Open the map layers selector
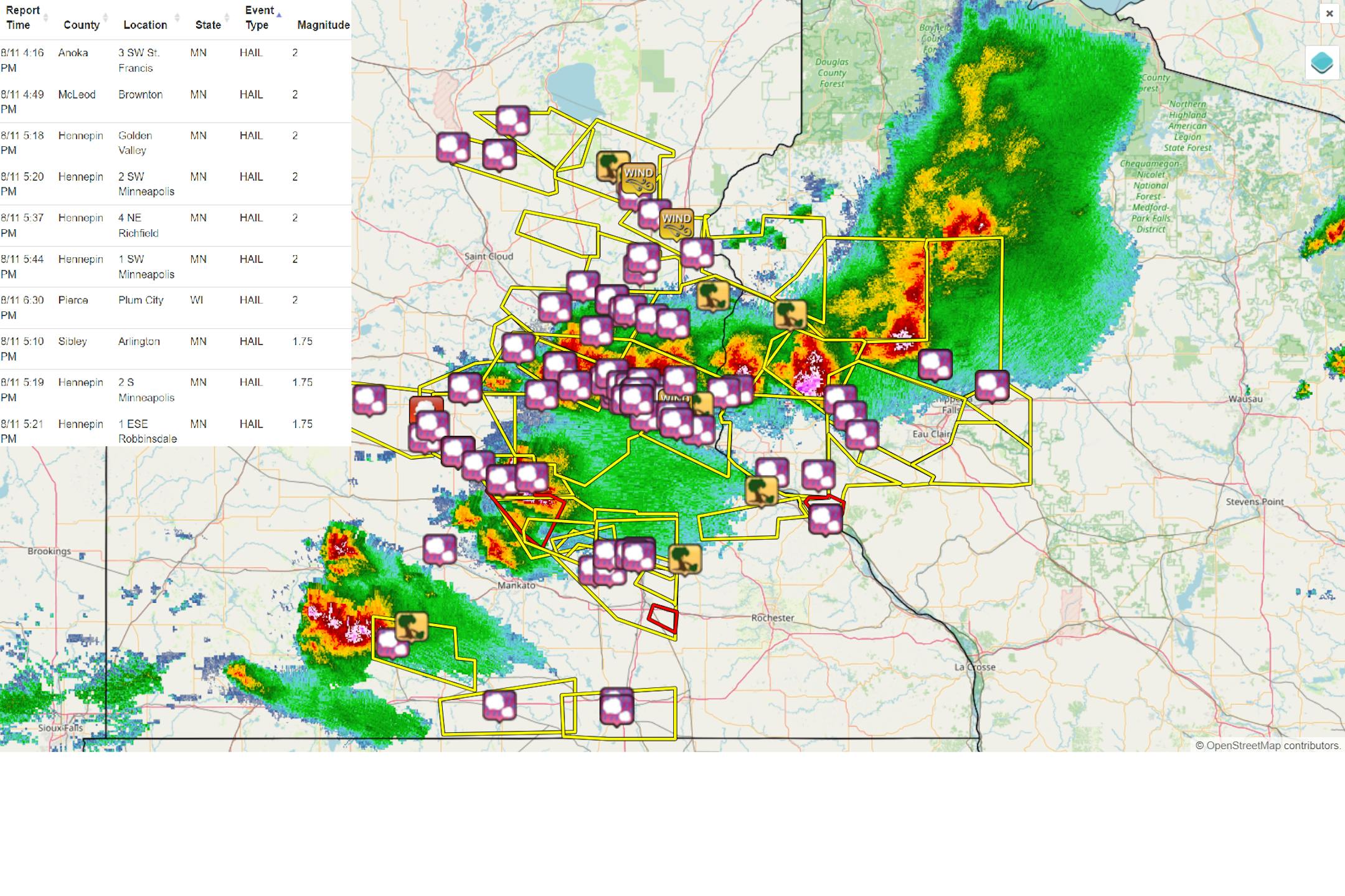1345x896 pixels. [1321, 63]
